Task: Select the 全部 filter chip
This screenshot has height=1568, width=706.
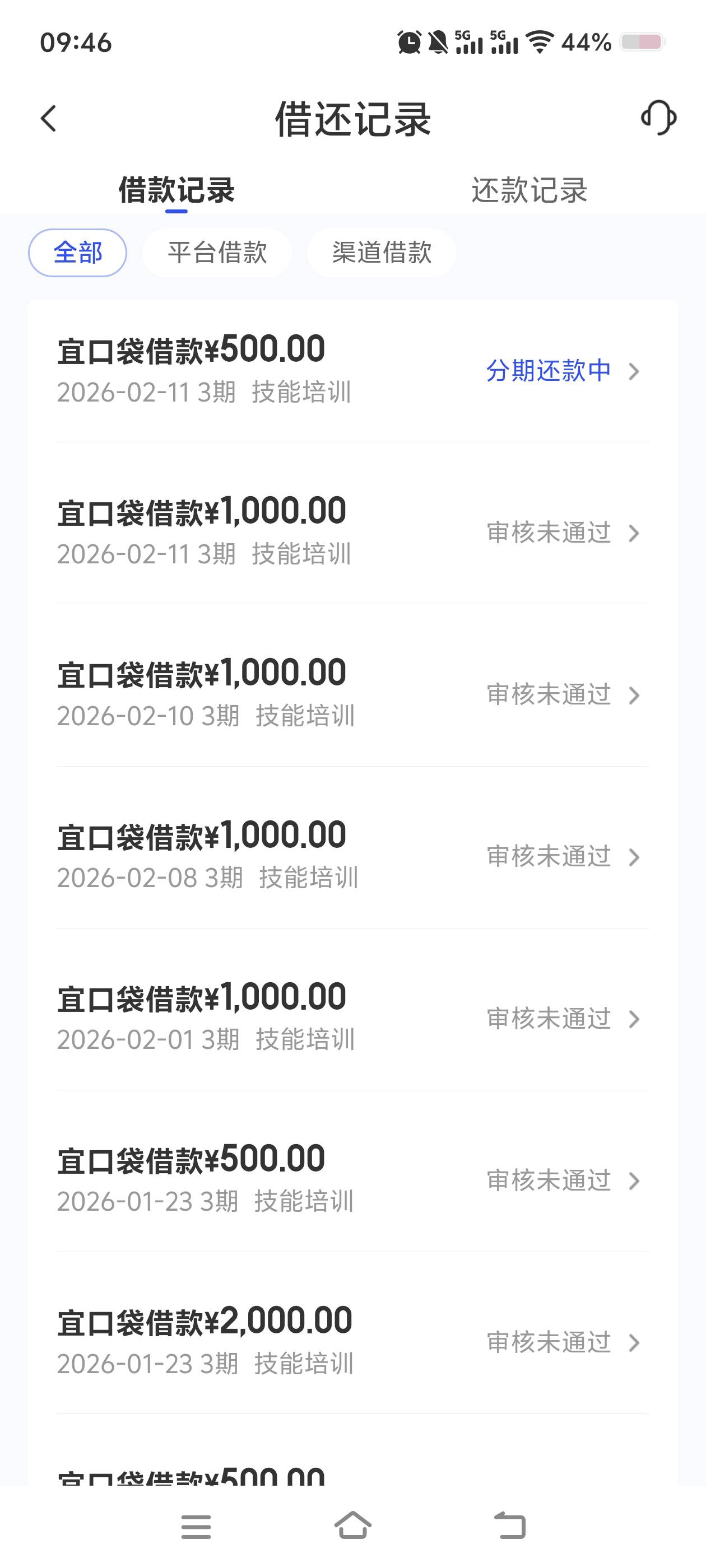Action: click(77, 253)
